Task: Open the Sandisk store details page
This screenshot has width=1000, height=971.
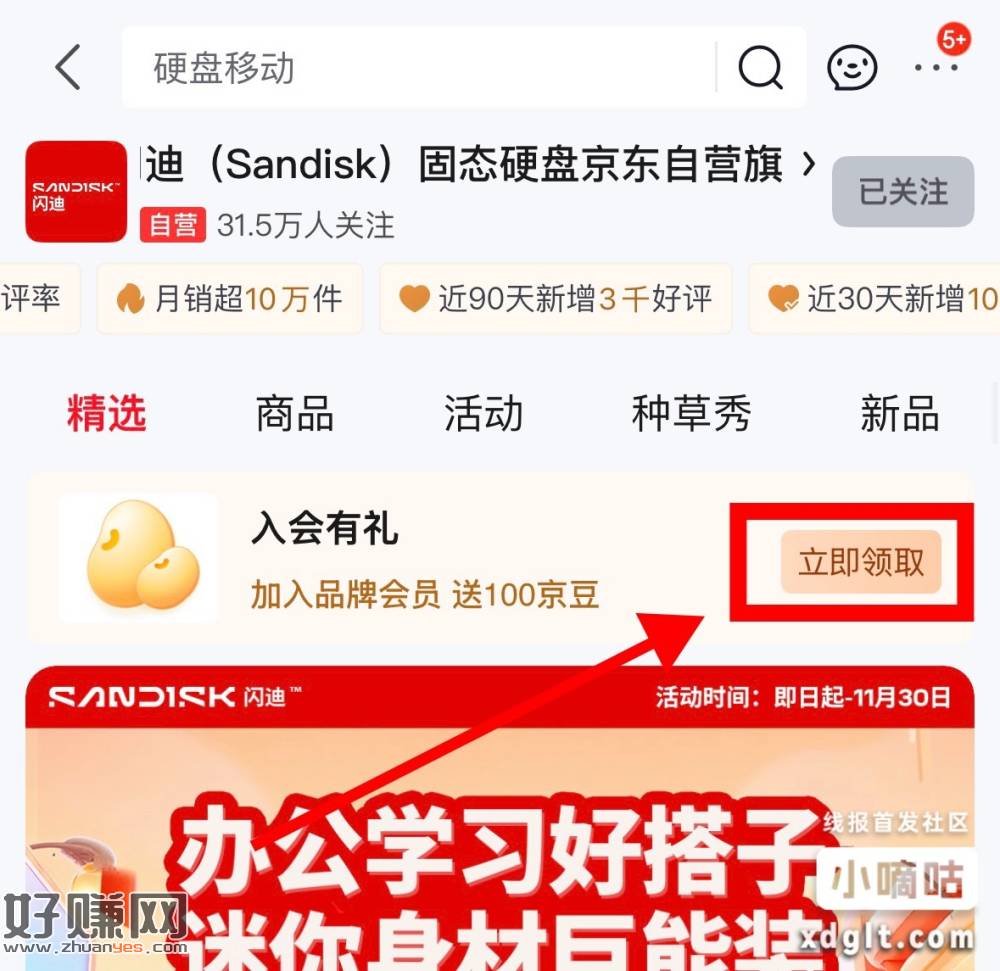Action: (x=480, y=166)
